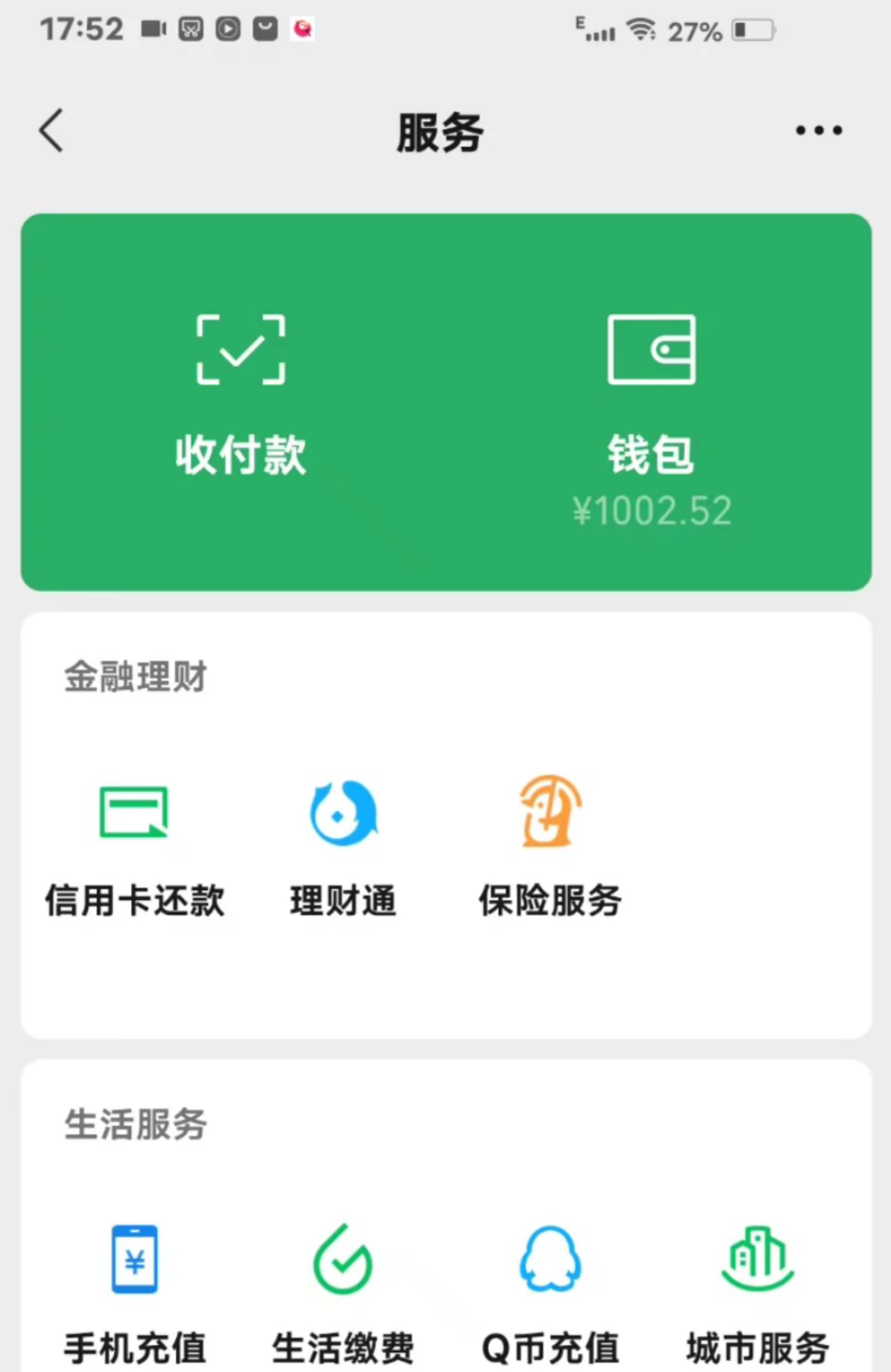The image size is (891, 1372).
Task: Select 手机充值 mobile top-up
Action: click(x=135, y=1292)
